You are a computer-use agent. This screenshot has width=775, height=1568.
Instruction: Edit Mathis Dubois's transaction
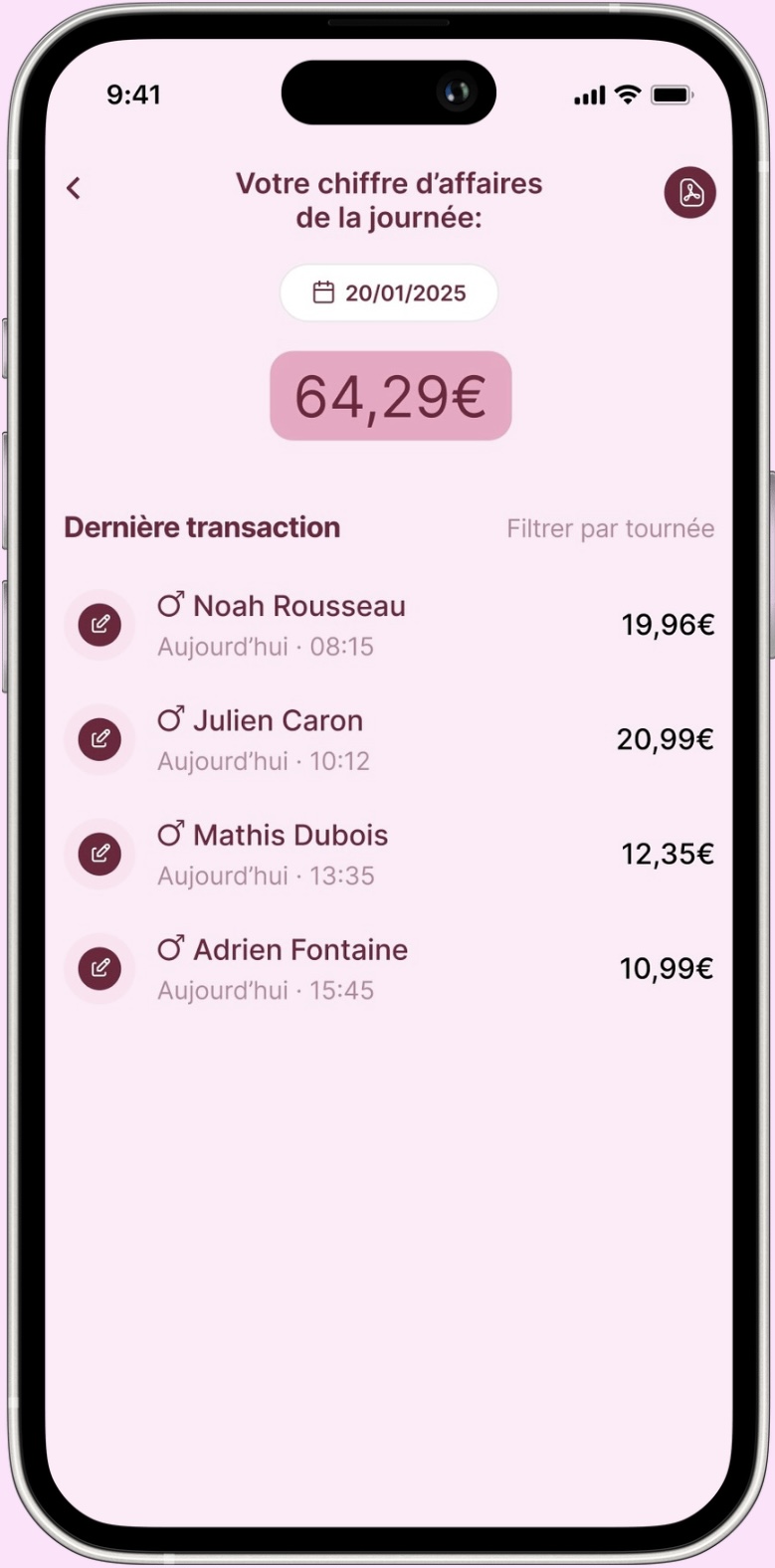(x=100, y=854)
